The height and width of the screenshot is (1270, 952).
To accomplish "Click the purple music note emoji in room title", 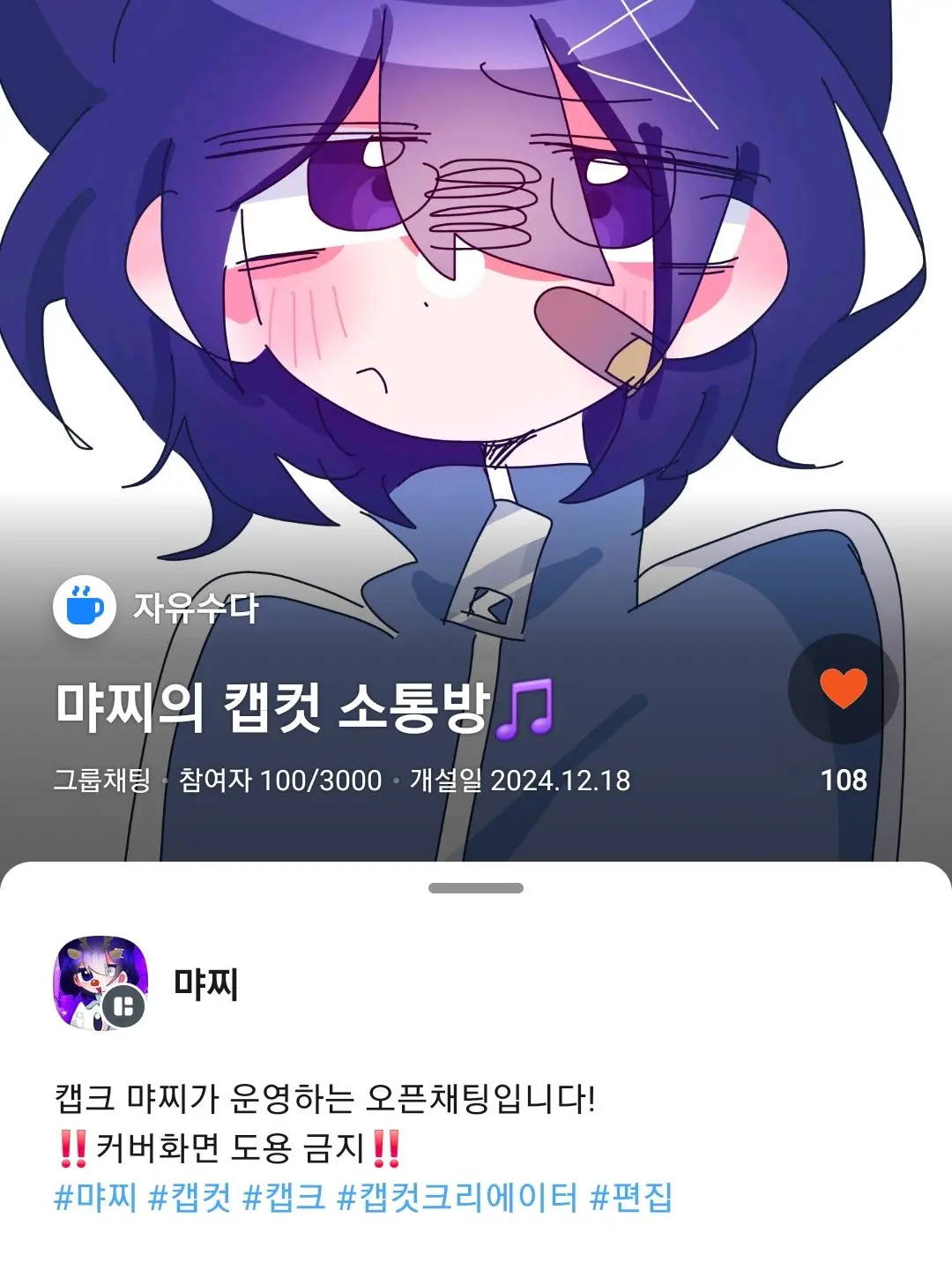I will point(527,708).
